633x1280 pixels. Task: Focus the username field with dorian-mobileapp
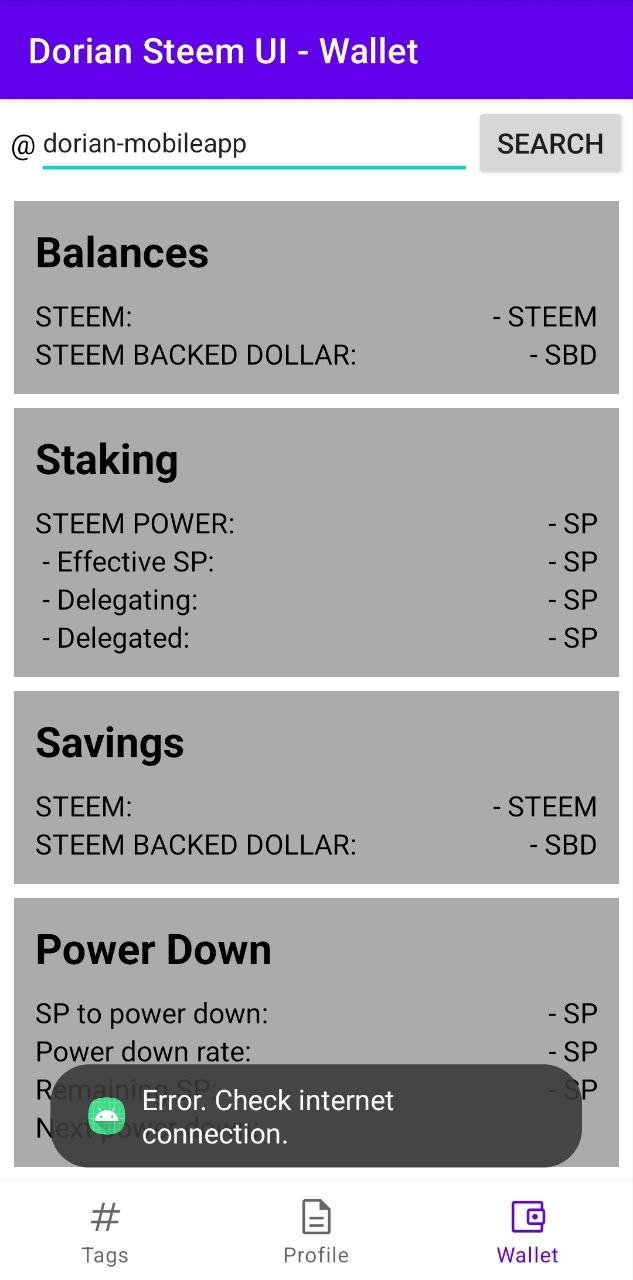(253, 144)
